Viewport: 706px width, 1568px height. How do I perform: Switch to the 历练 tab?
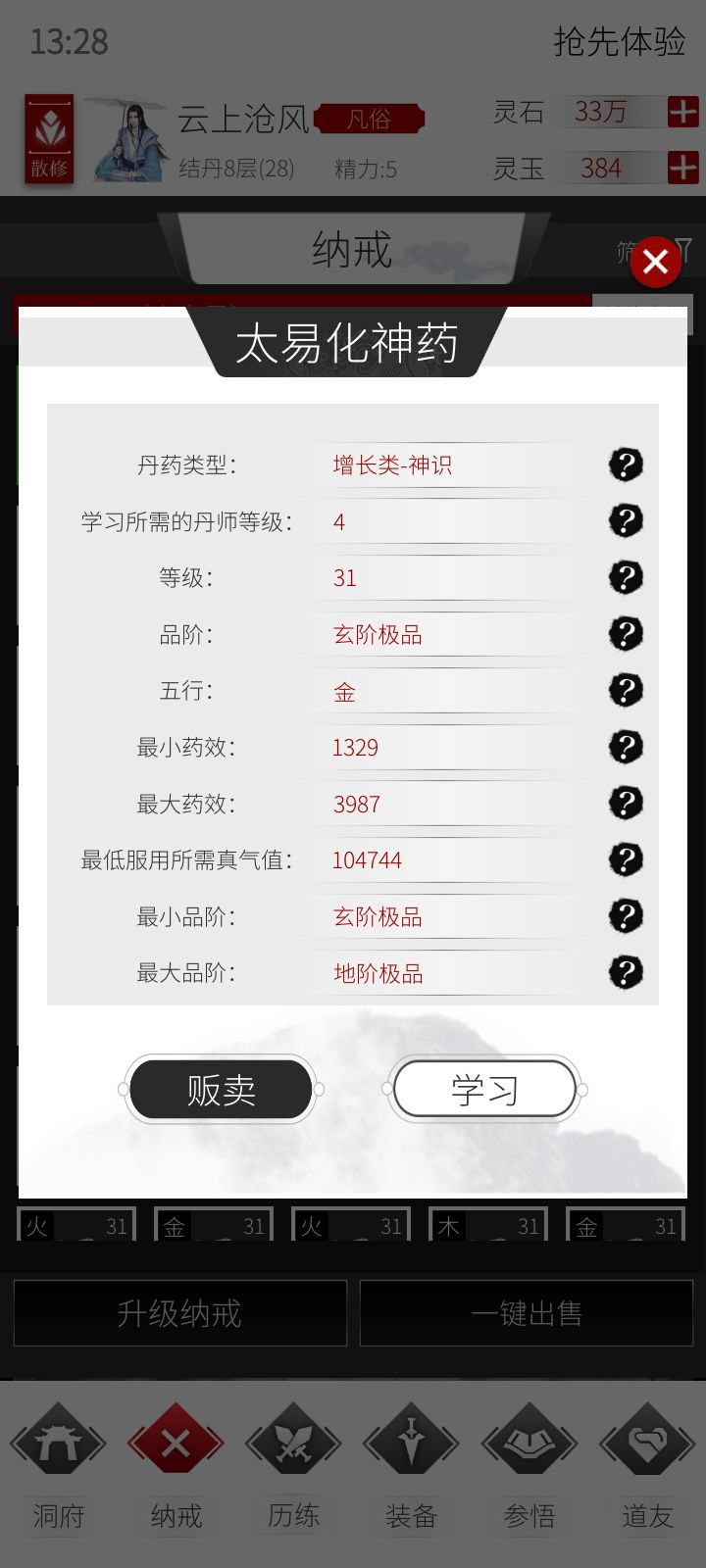(x=293, y=1466)
